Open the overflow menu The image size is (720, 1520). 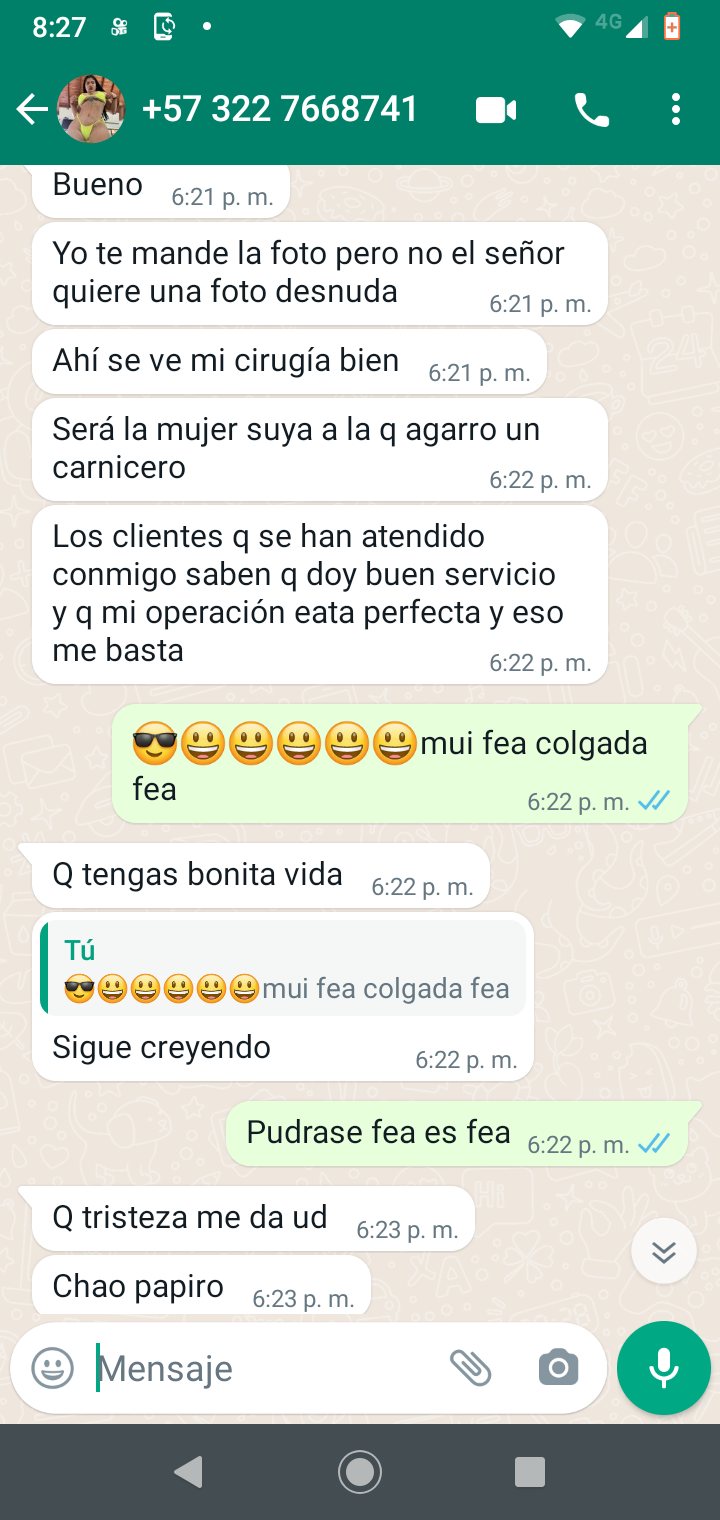pos(676,110)
